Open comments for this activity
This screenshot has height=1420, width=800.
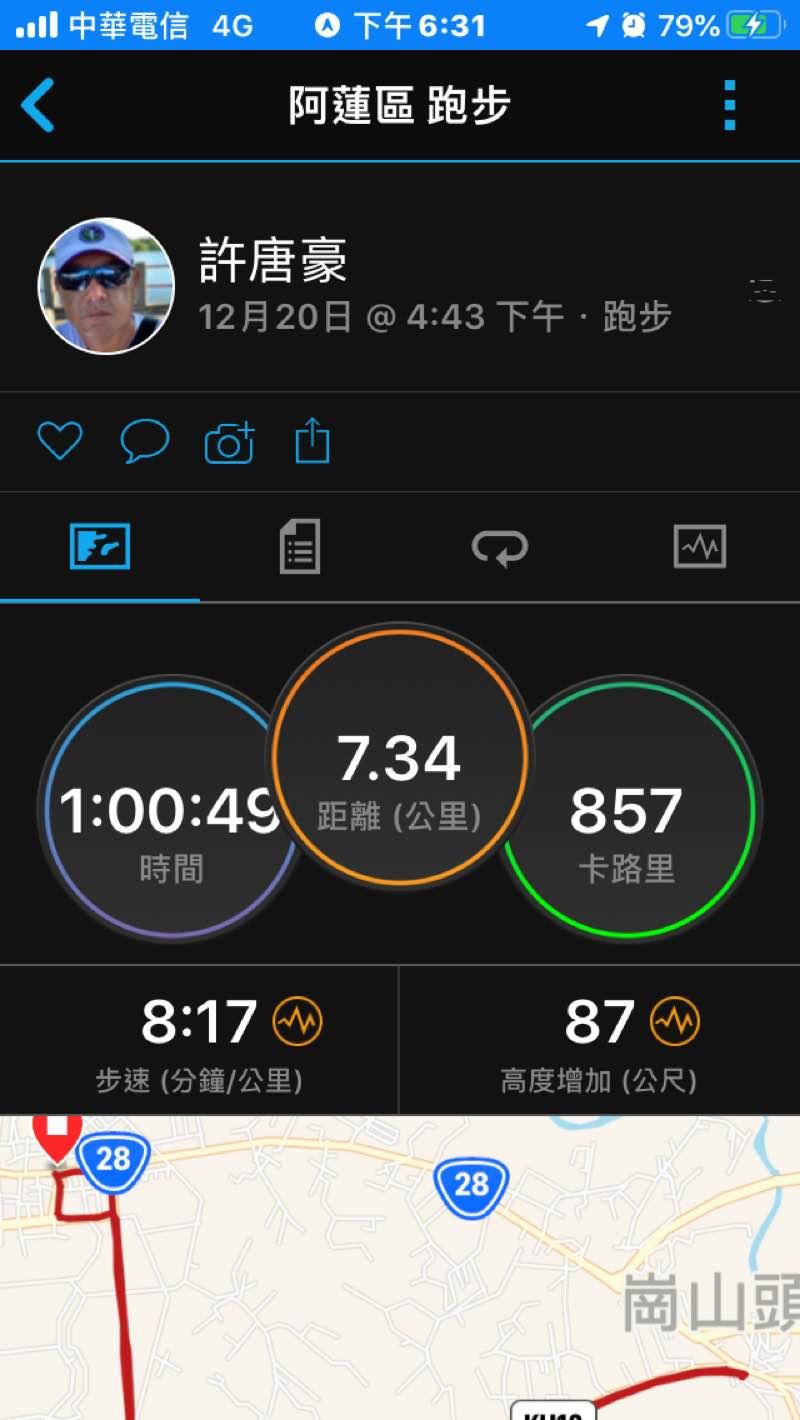[145, 441]
